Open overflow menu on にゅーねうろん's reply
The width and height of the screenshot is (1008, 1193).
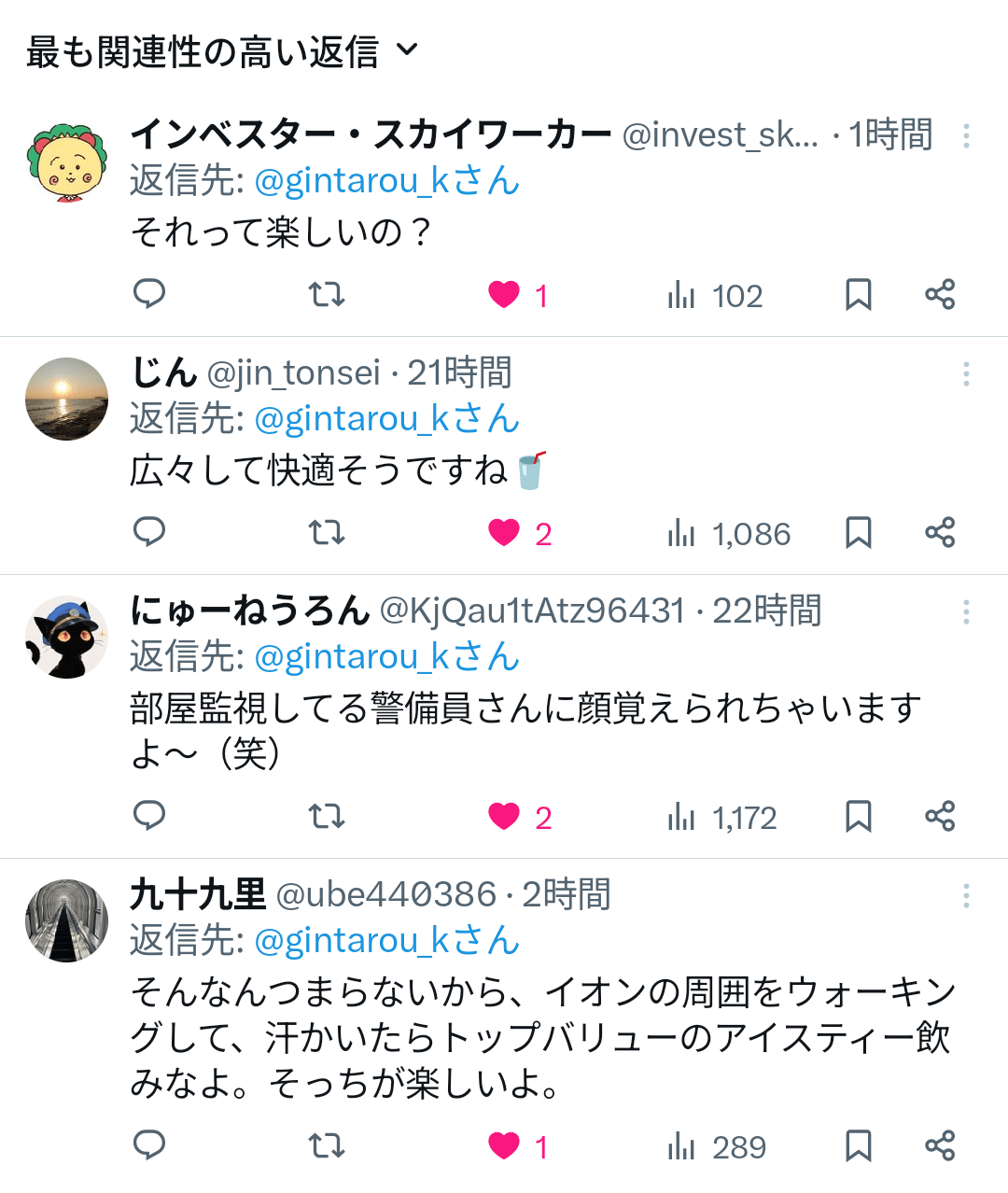pyautogui.click(x=966, y=612)
